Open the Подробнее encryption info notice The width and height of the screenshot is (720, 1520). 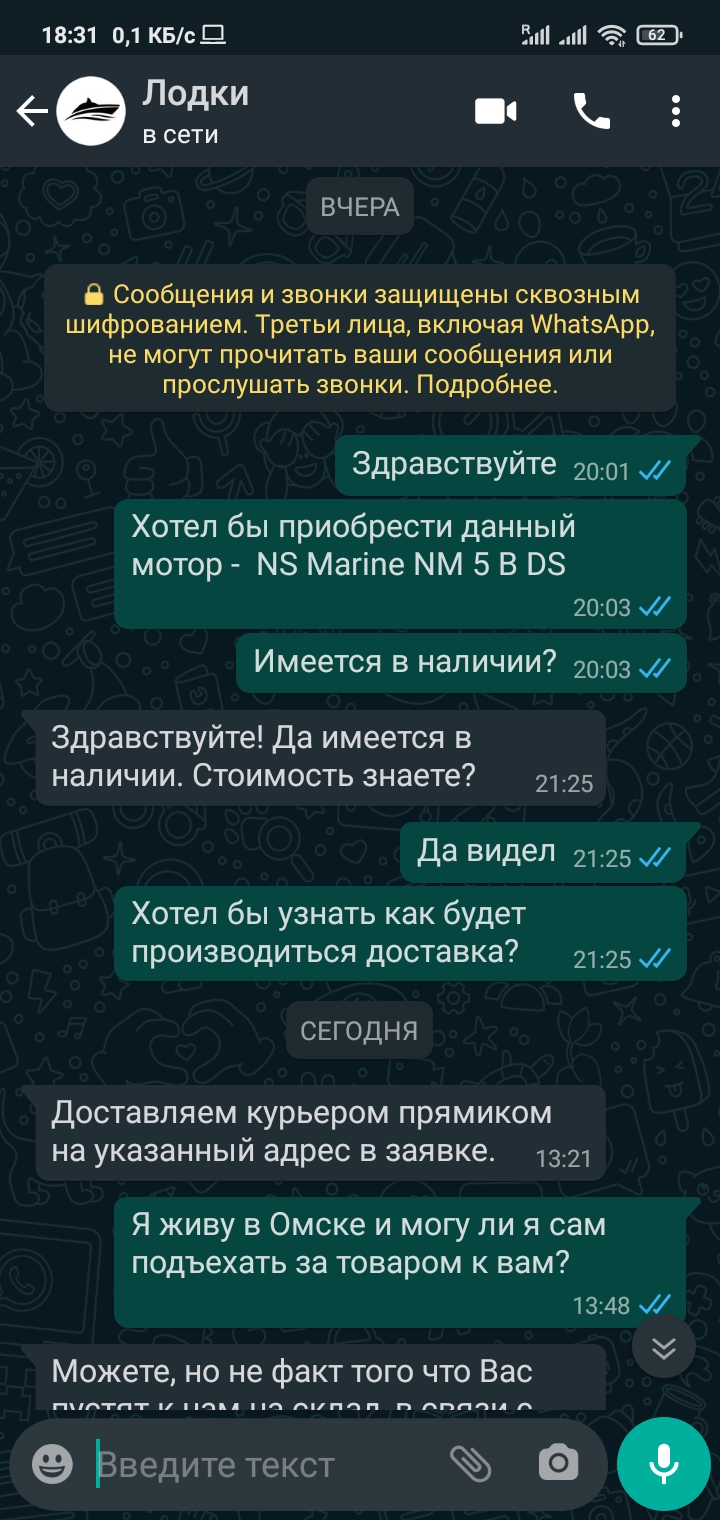359,338
